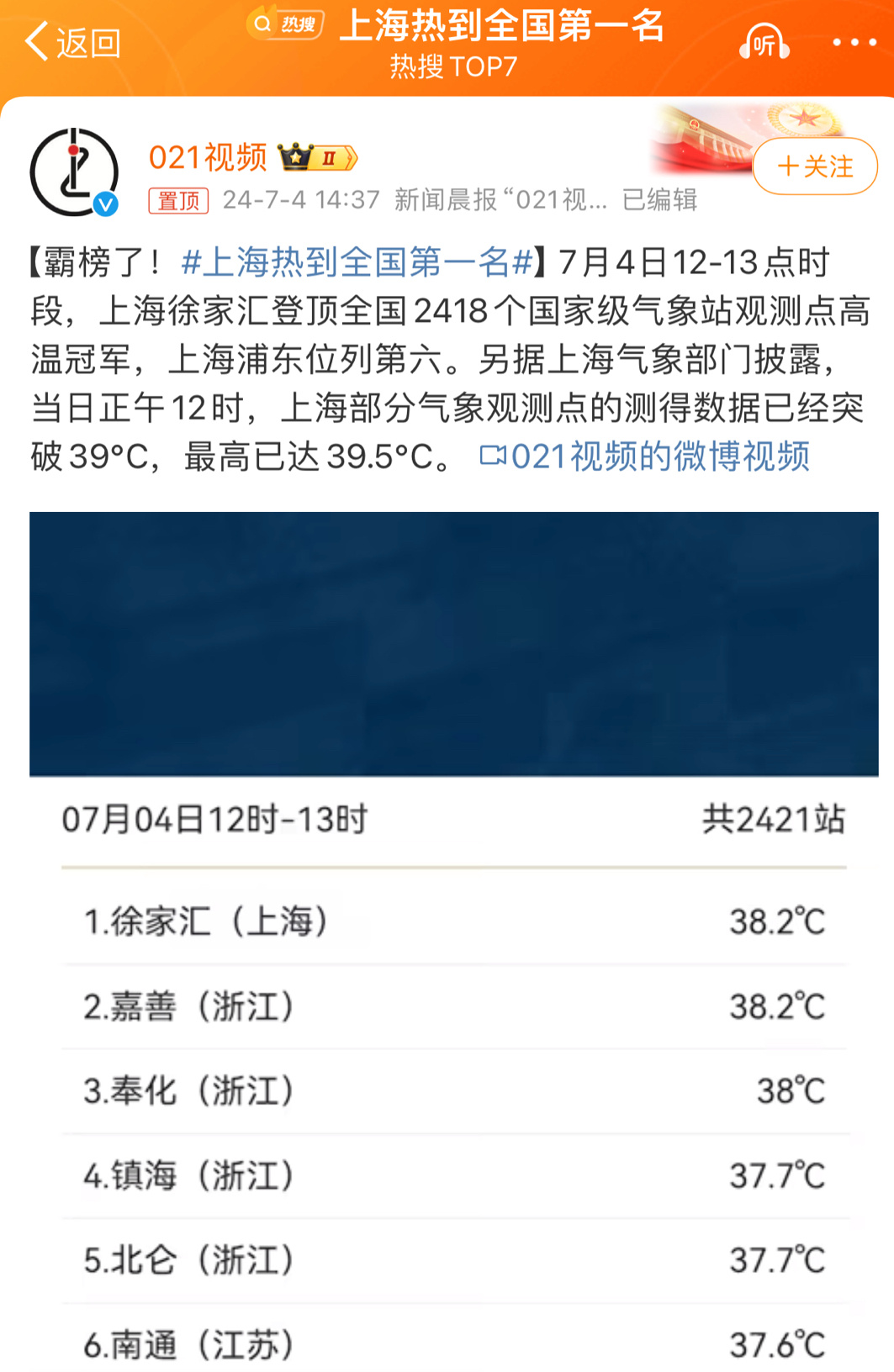Click the 热搜 flame search icon beside the title

(x=283, y=25)
